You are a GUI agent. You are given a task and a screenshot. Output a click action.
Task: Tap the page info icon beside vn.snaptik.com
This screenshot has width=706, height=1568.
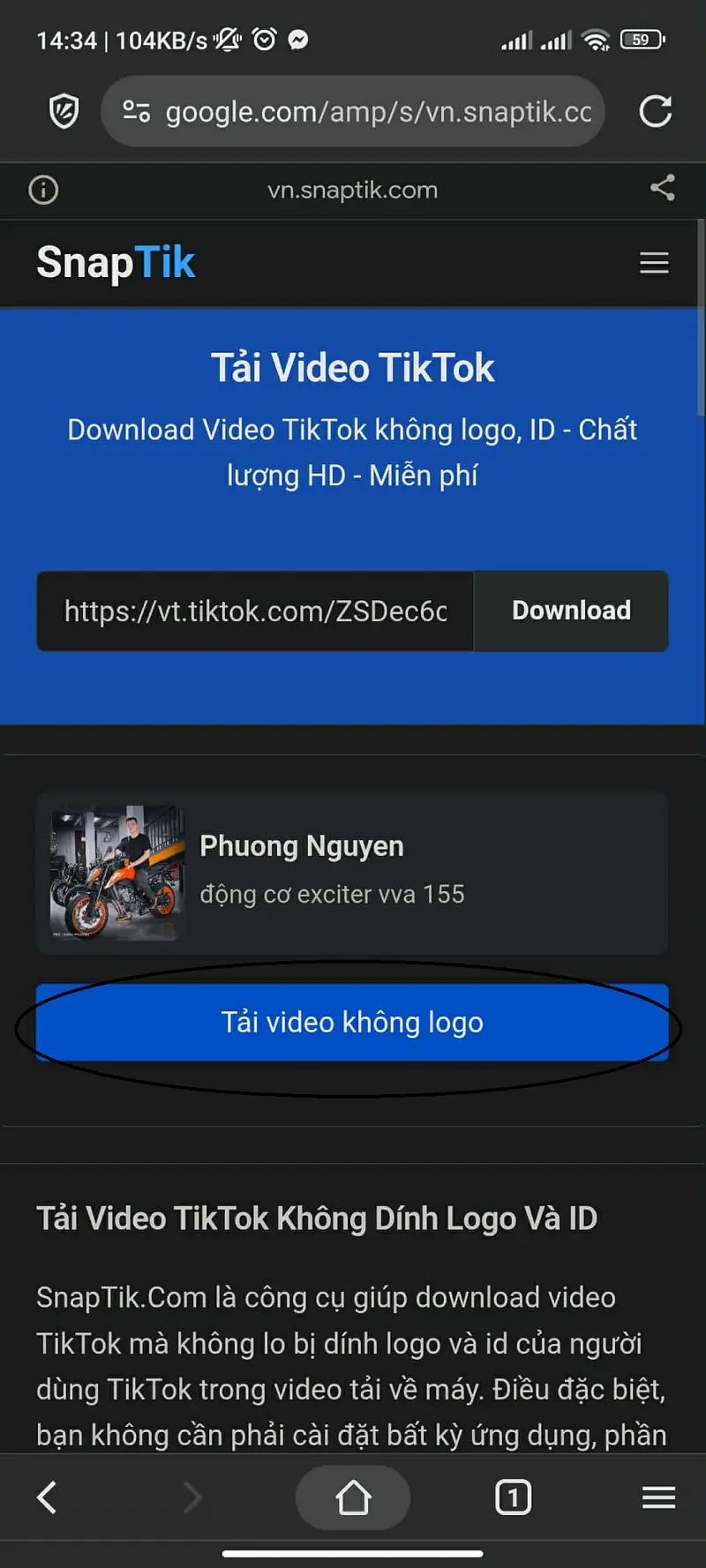tap(42, 190)
